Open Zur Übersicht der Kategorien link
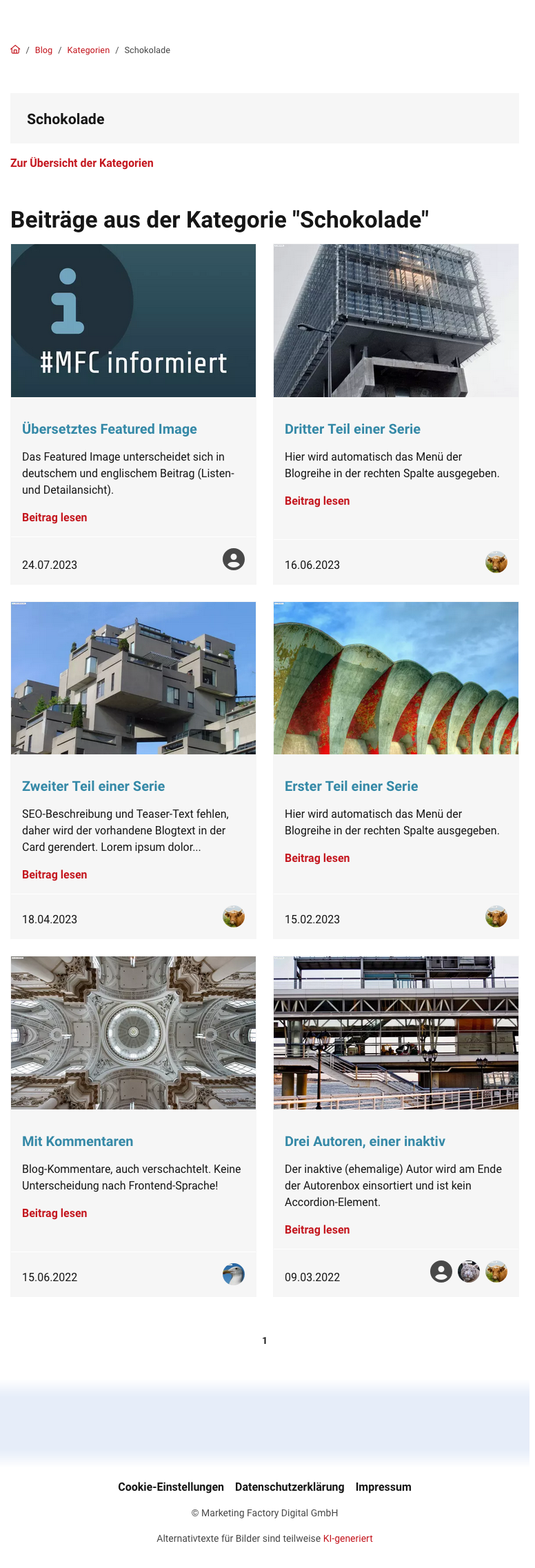The image size is (535, 1568). 82,163
